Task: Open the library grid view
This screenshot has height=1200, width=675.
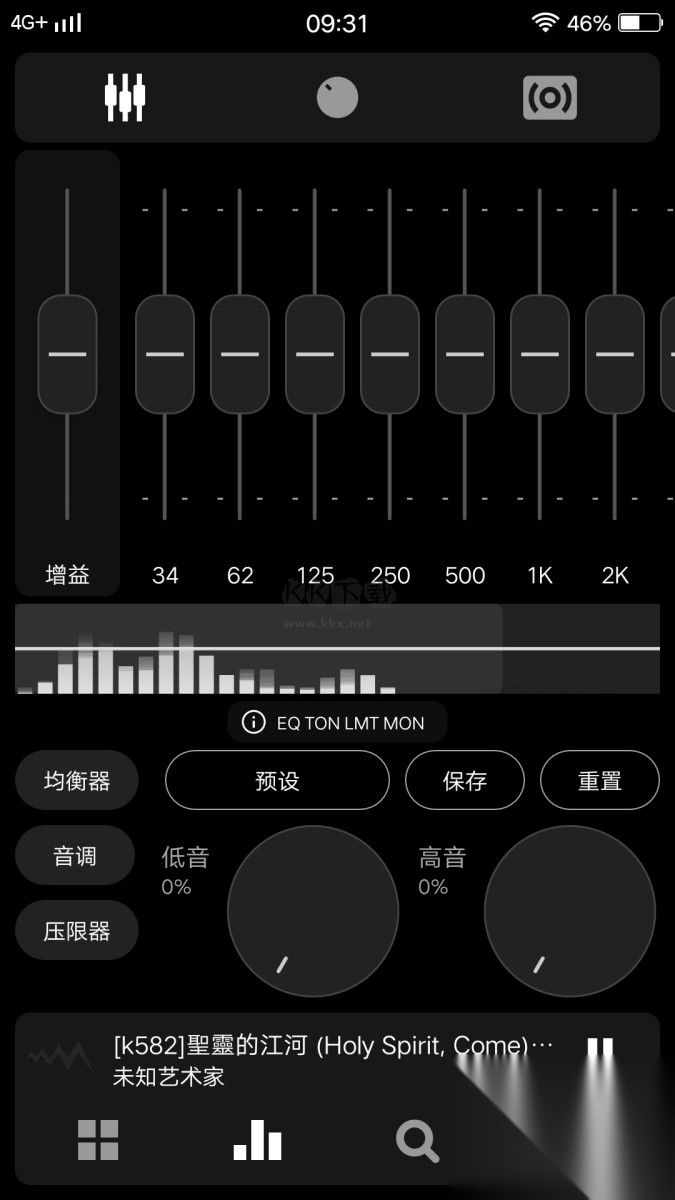Action: (x=98, y=1140)
